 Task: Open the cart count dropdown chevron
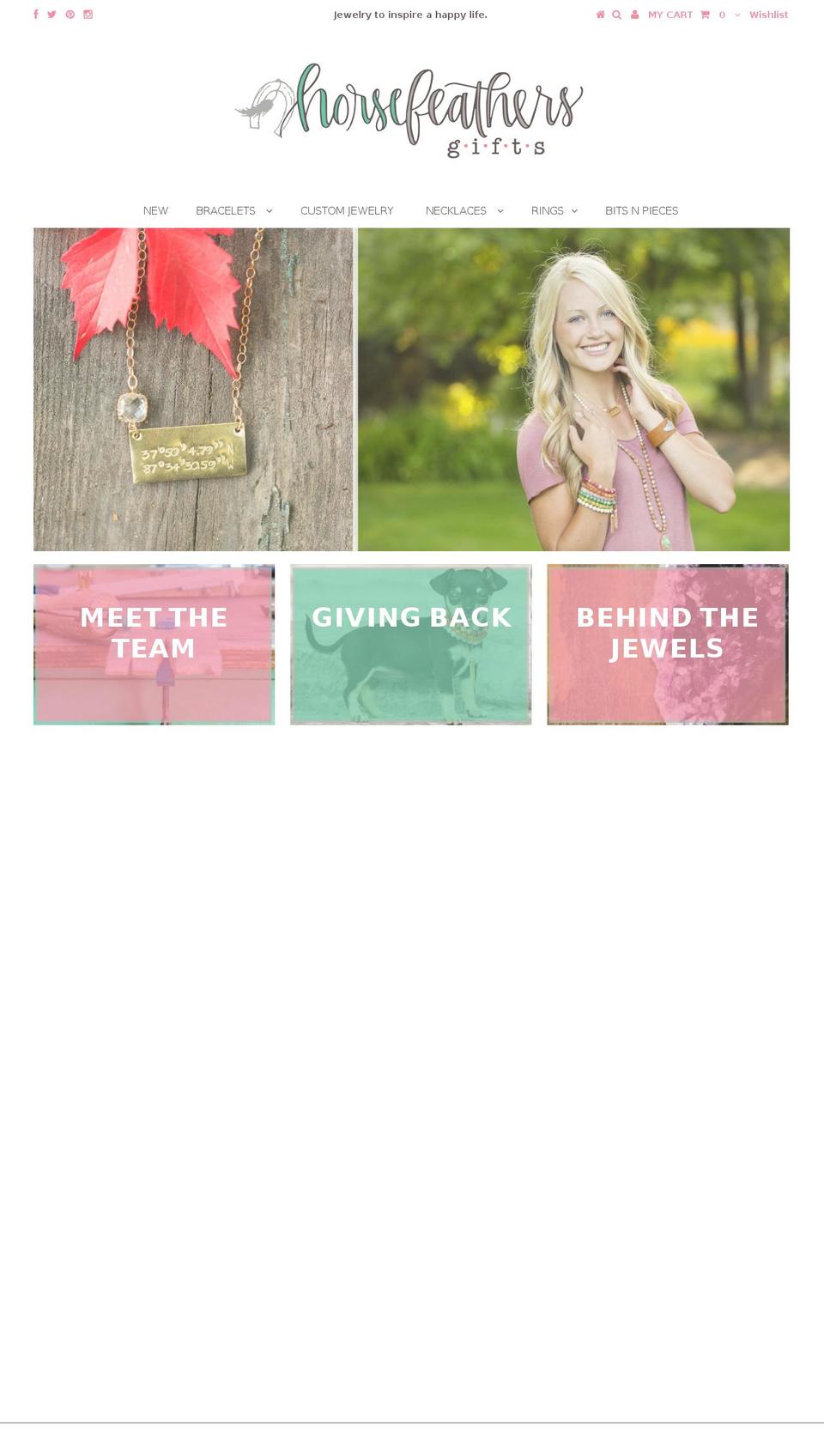pos(738,15)
